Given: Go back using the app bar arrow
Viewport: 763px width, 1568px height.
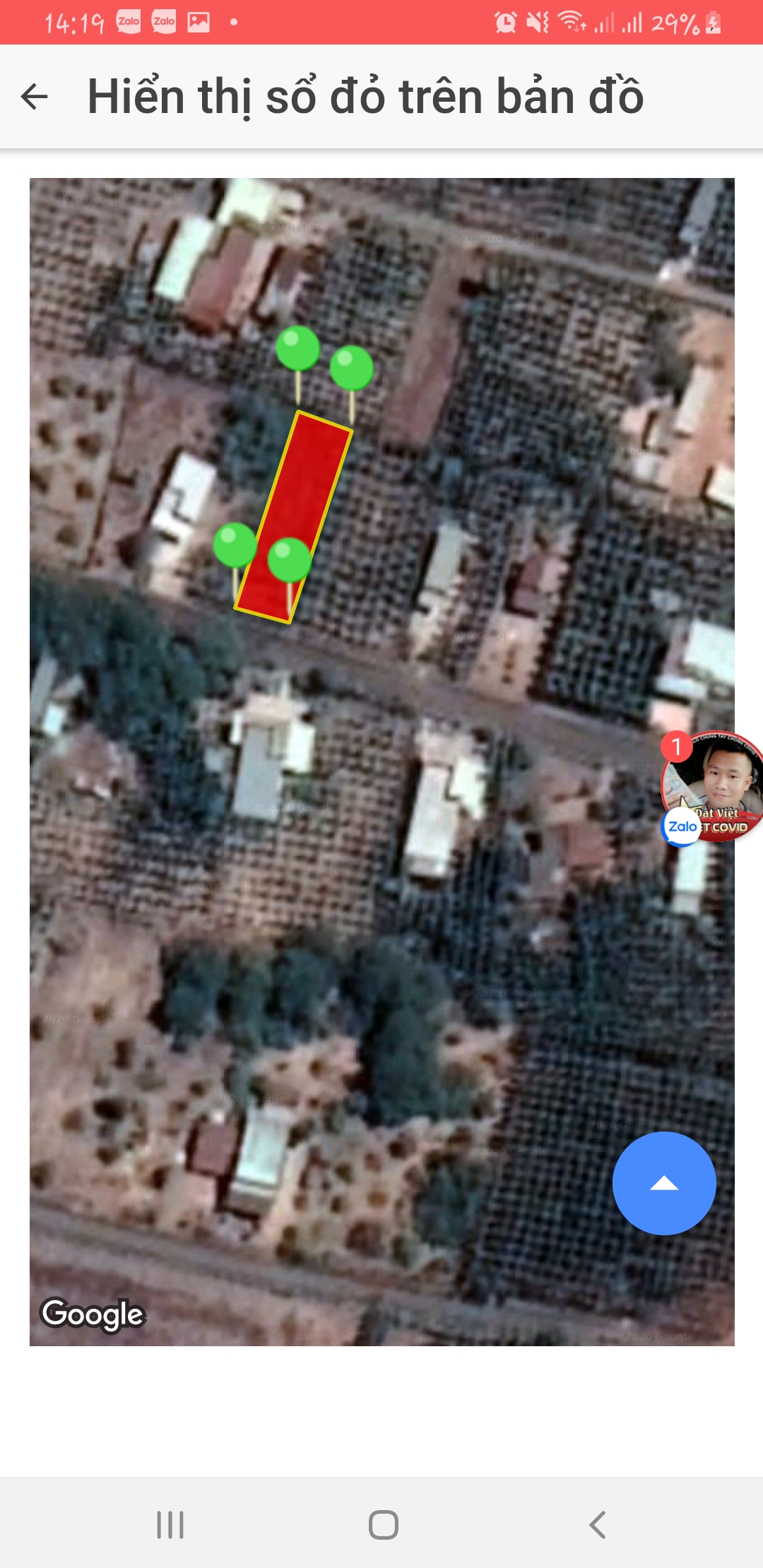Looking at the screenshot, I should [x=35, y=97].
